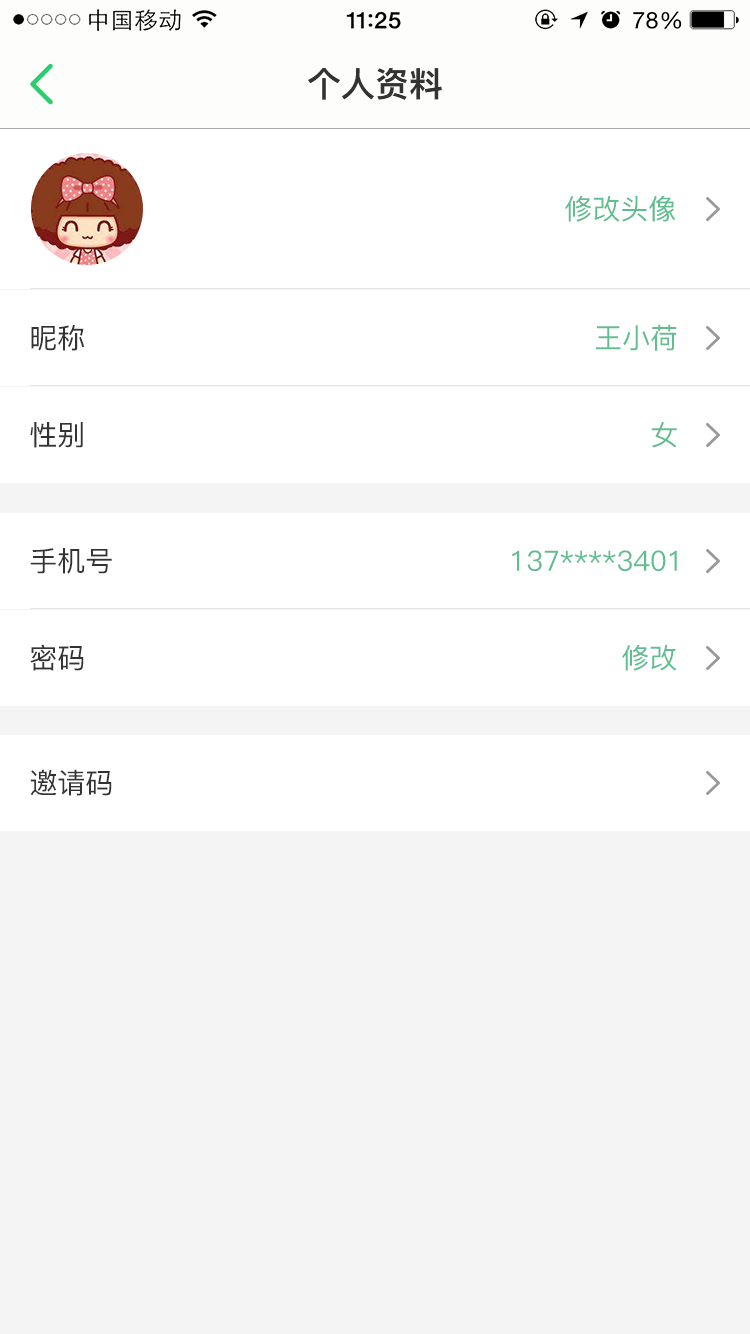Tap 密码 to modify password
The height and width of the screenshot is (1334, 750).
(375, 658)
